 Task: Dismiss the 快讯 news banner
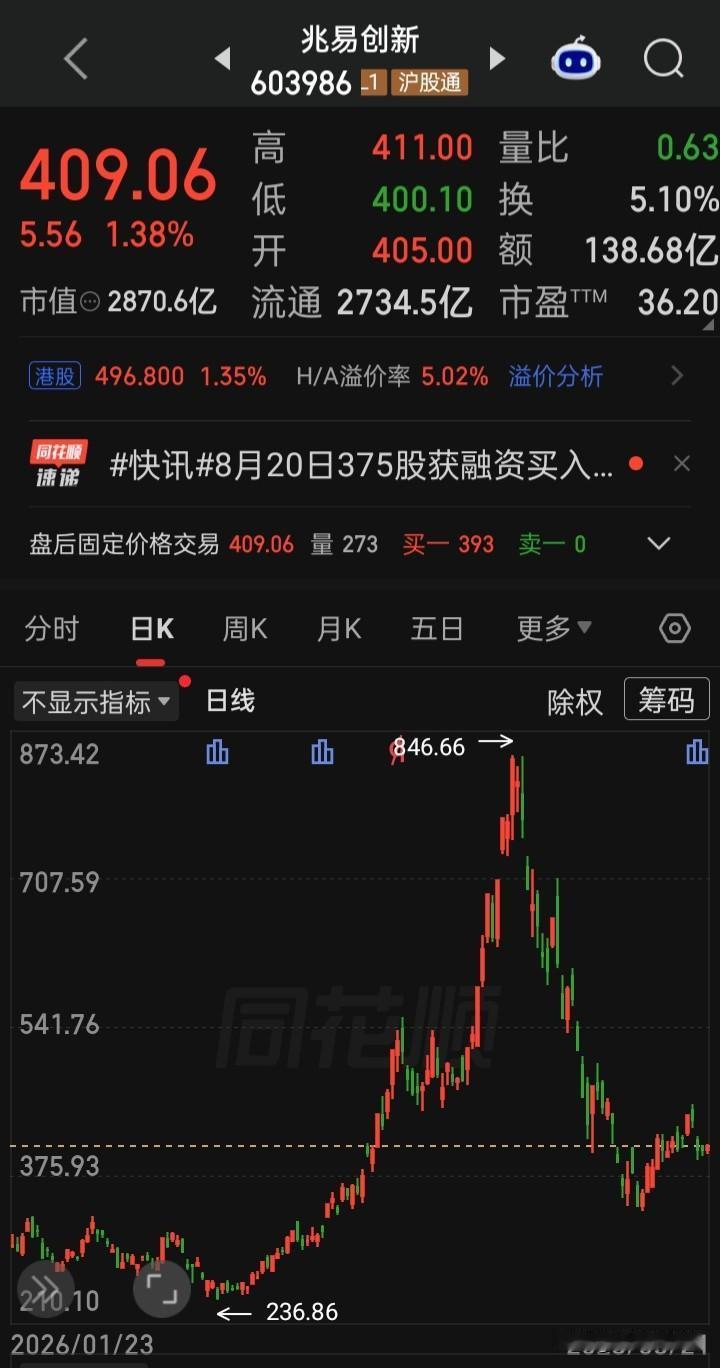coord(681,464)
